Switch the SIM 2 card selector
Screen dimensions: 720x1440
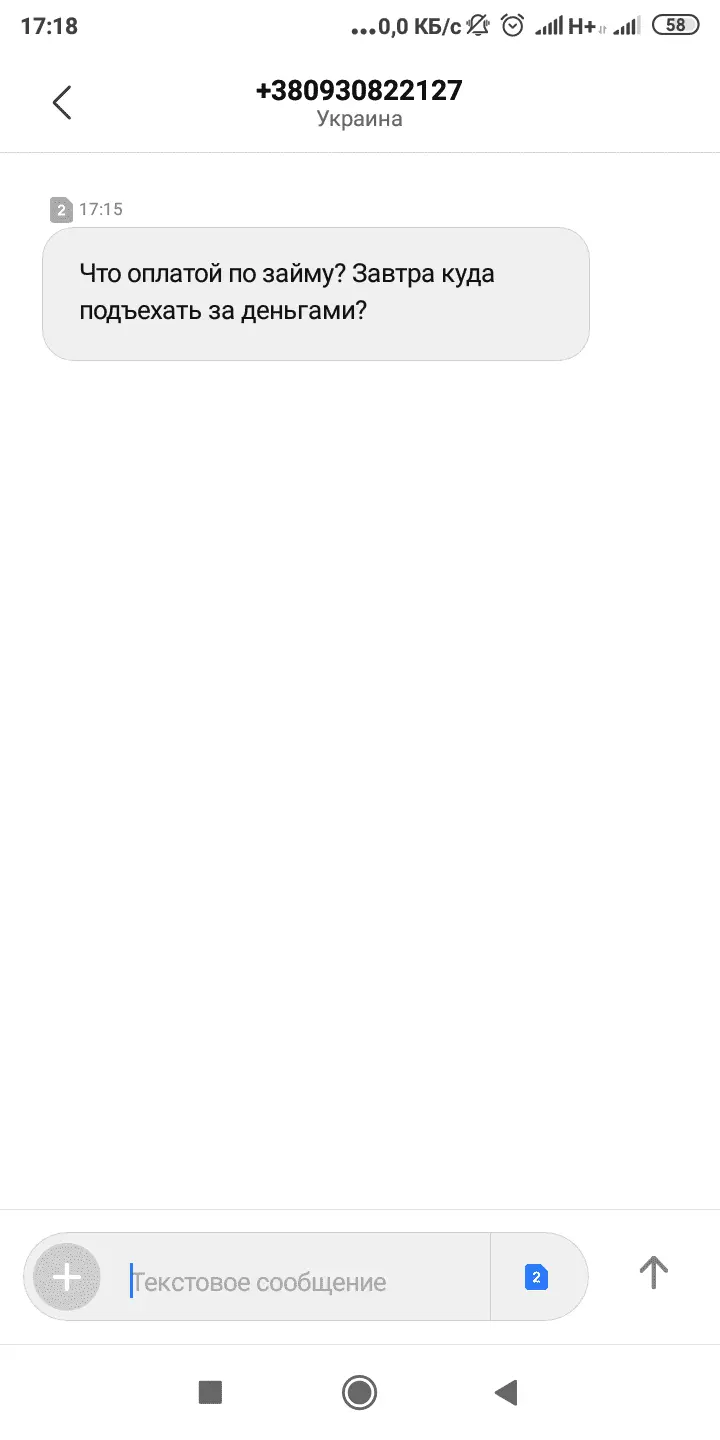click(536, 1277)
